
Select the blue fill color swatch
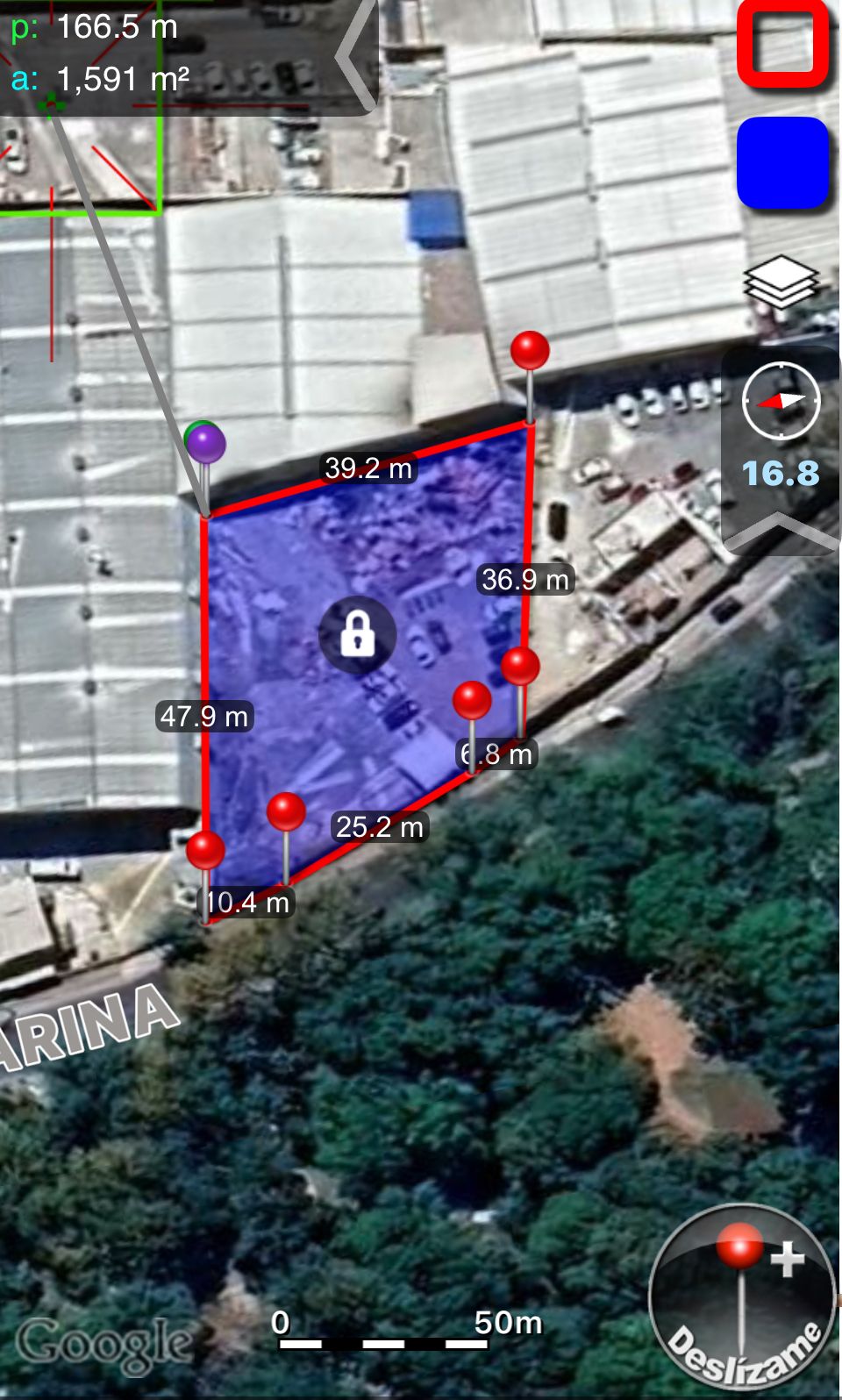[783, 163]
